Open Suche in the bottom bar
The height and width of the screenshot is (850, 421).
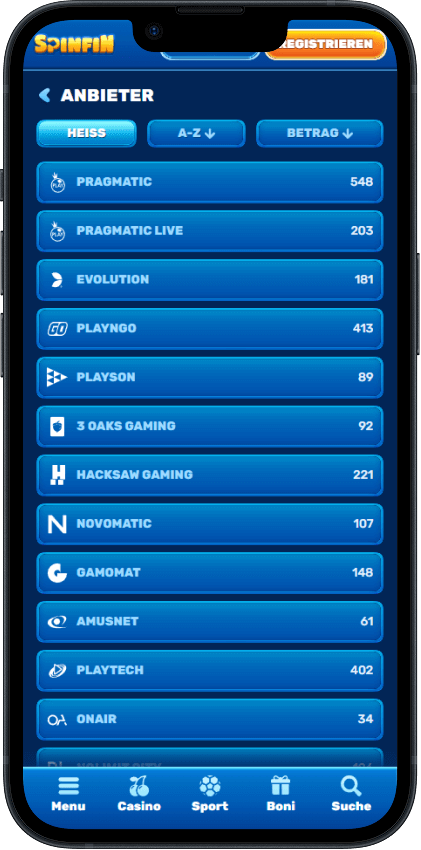click(x=351, y=794)
